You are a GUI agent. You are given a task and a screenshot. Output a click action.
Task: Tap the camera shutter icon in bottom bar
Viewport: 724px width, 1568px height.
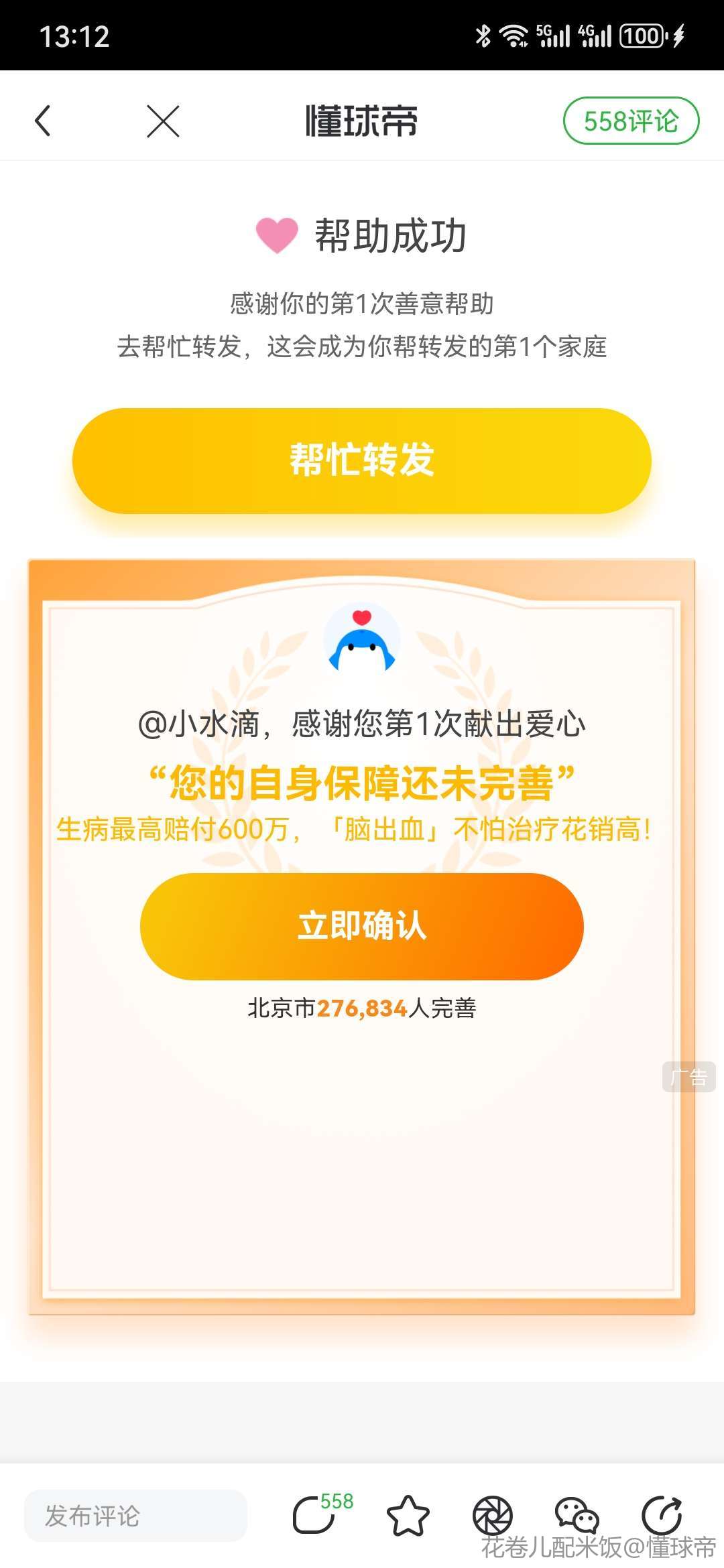[493, 1516]
